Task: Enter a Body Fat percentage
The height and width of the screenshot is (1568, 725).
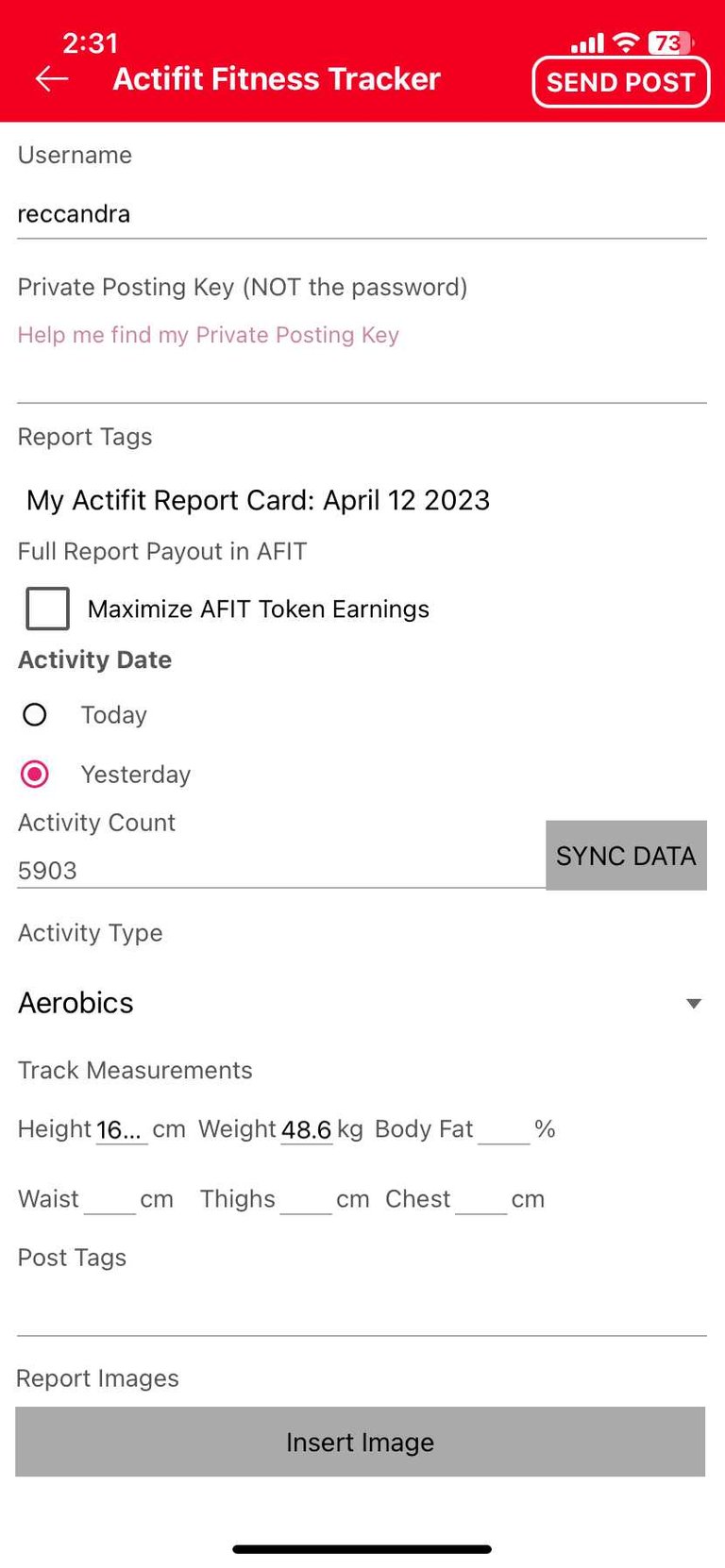Action: coord(504,1129)
